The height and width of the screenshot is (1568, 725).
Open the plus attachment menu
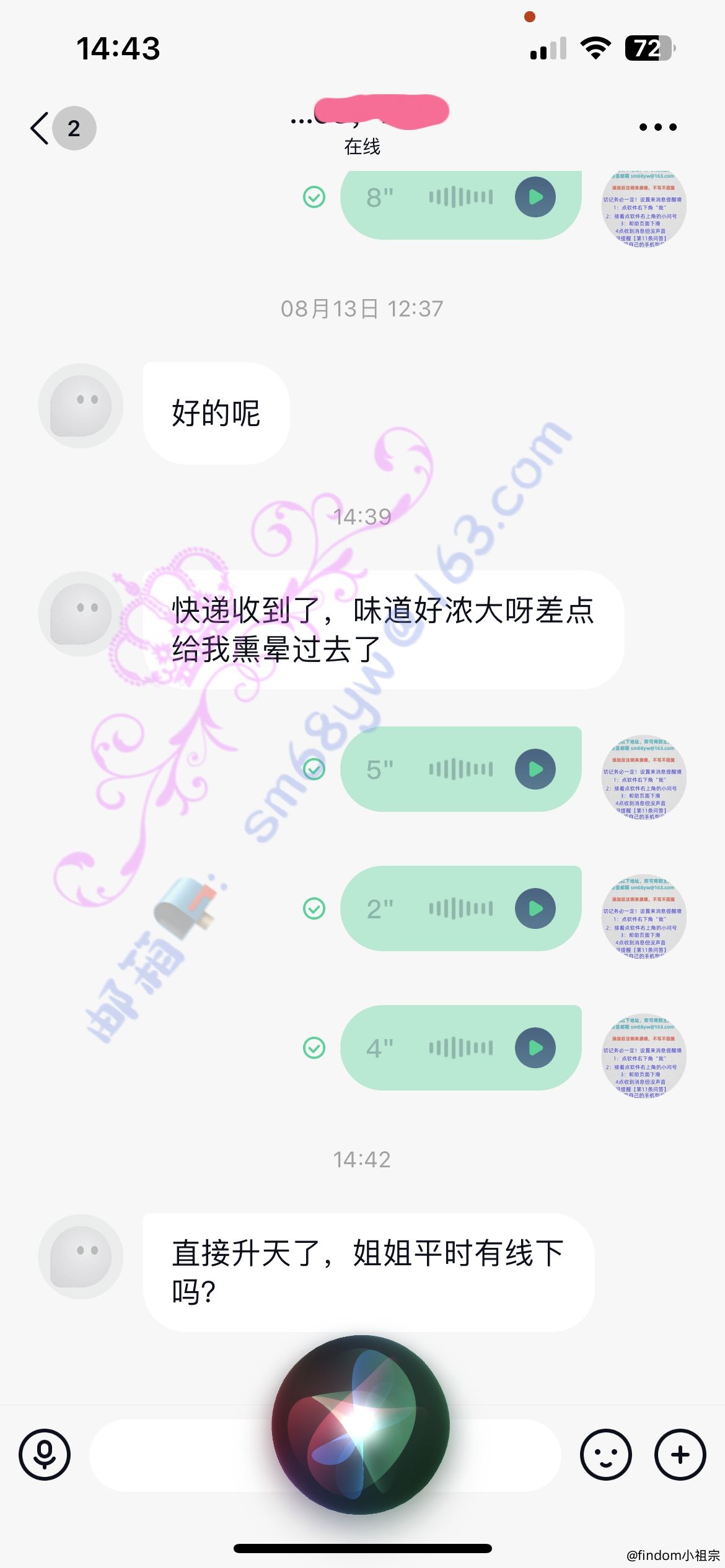coord(680,1455)
